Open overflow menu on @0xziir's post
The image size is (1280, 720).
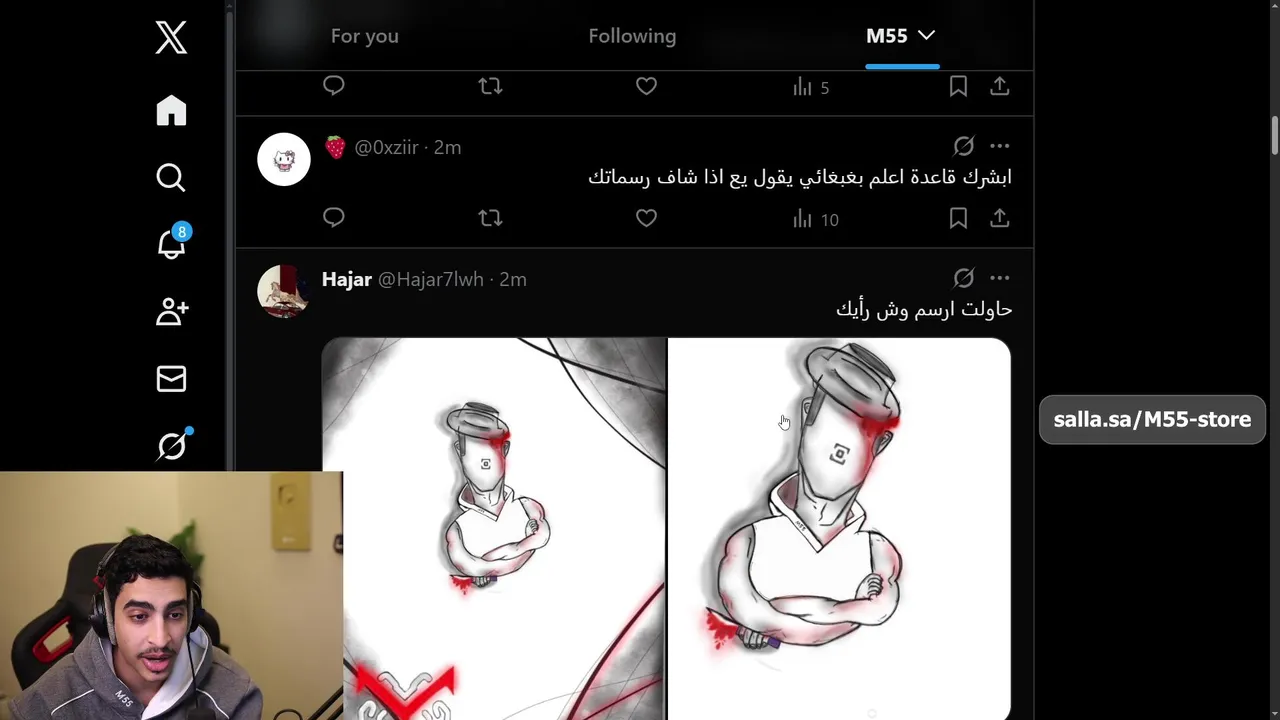pyautogui.click(x=999, y=146)
